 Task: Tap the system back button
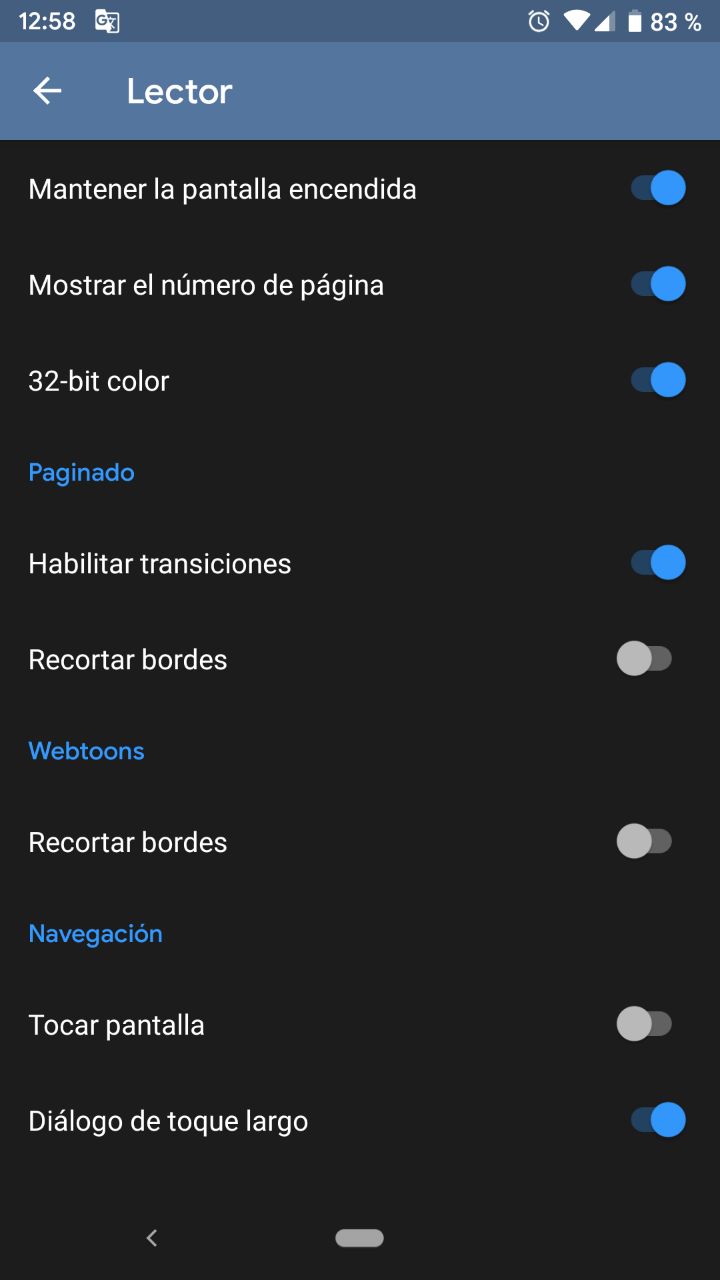click(152, 1238)
